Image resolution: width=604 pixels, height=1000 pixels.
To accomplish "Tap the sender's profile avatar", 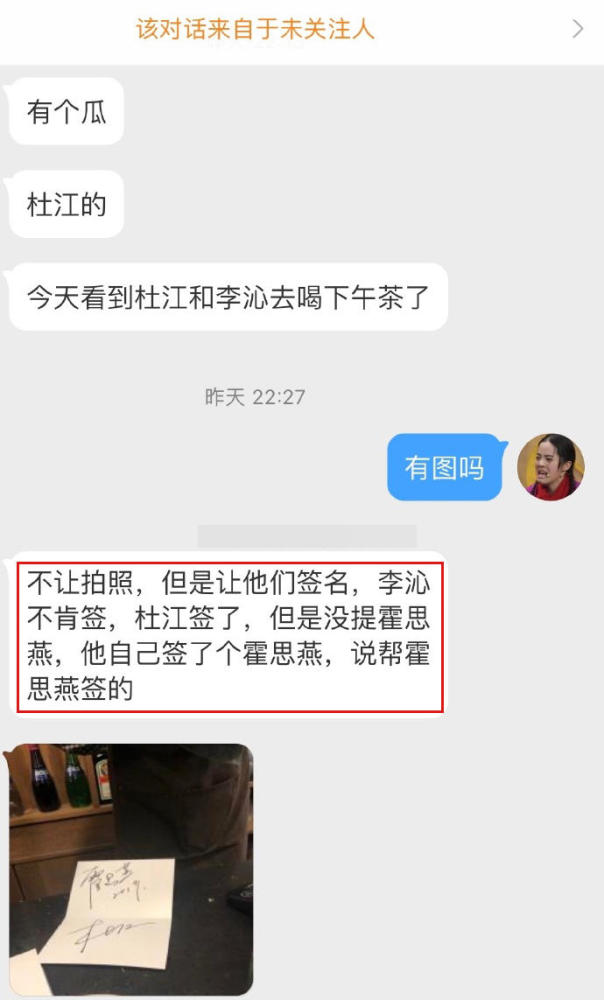I will 550,467.
